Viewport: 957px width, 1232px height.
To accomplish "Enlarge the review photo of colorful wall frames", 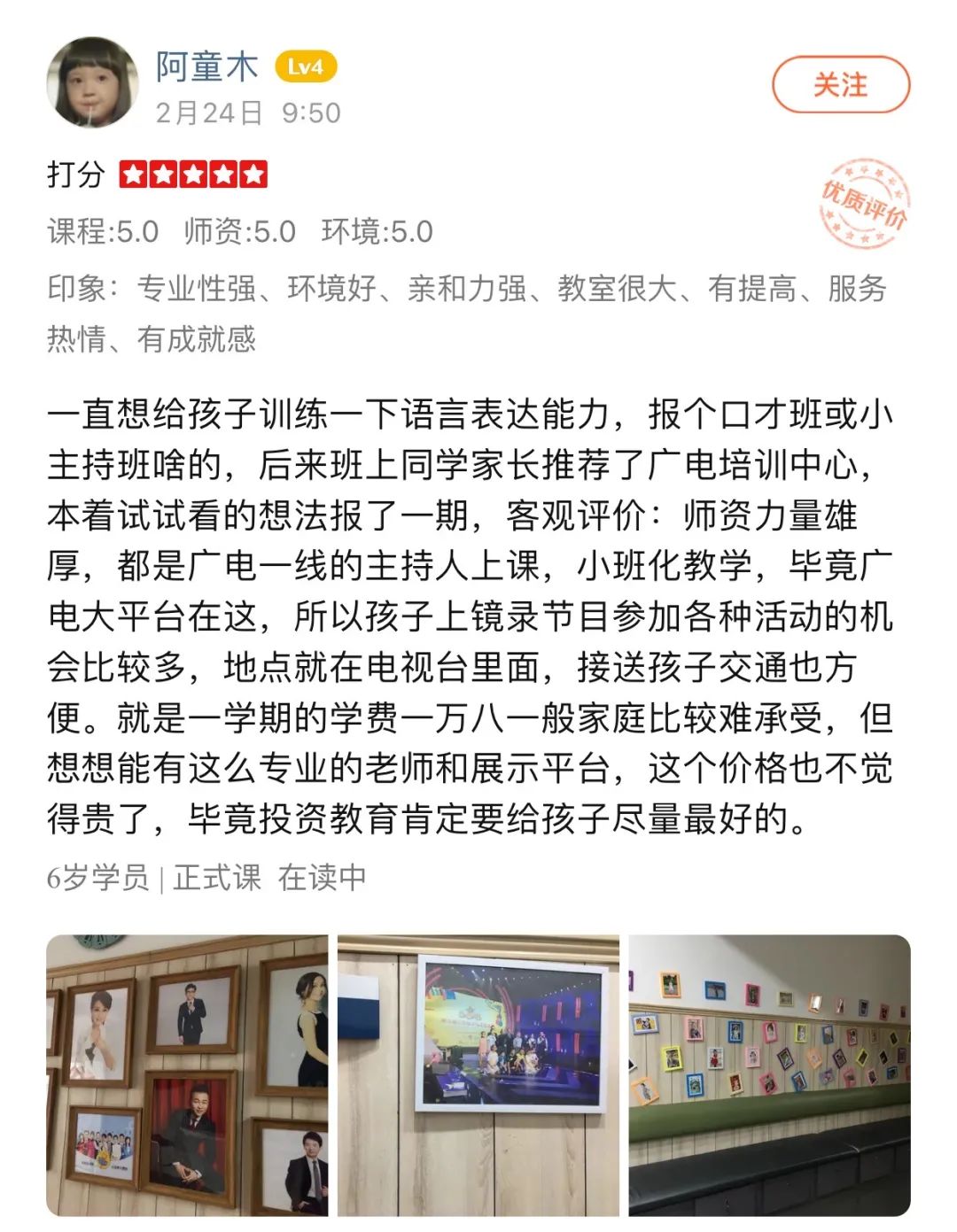I will click(769, 1074).
